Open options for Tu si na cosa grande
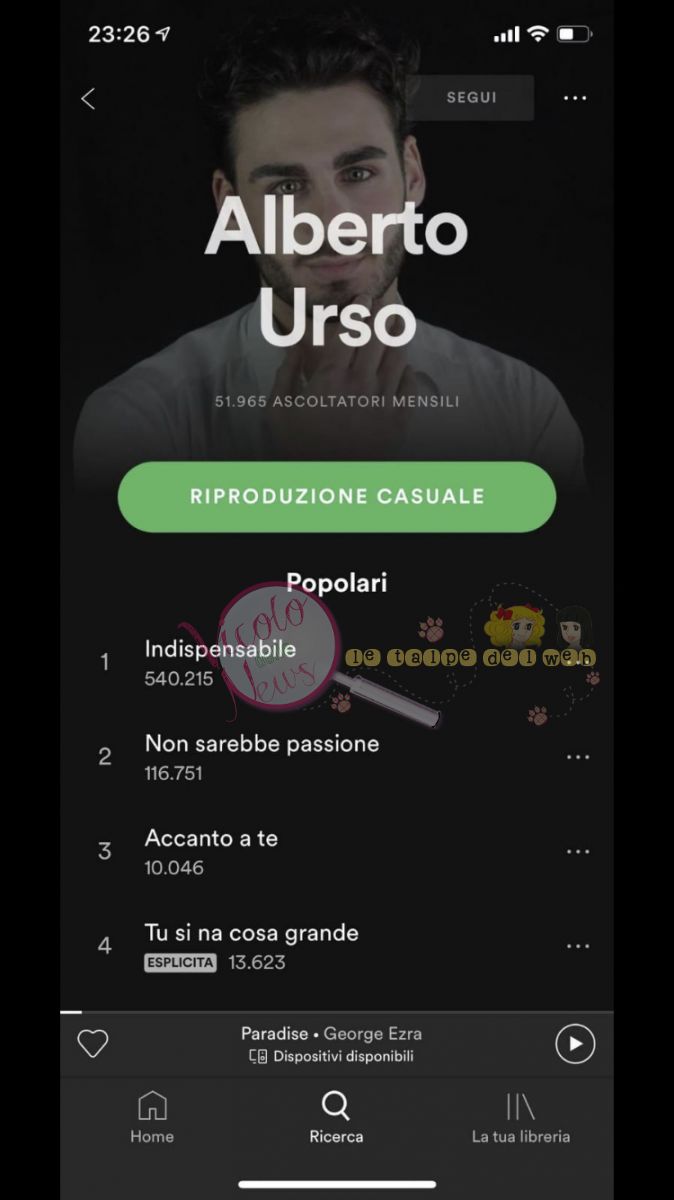This screenshot has width=674, height=1200. click(578, 945)
